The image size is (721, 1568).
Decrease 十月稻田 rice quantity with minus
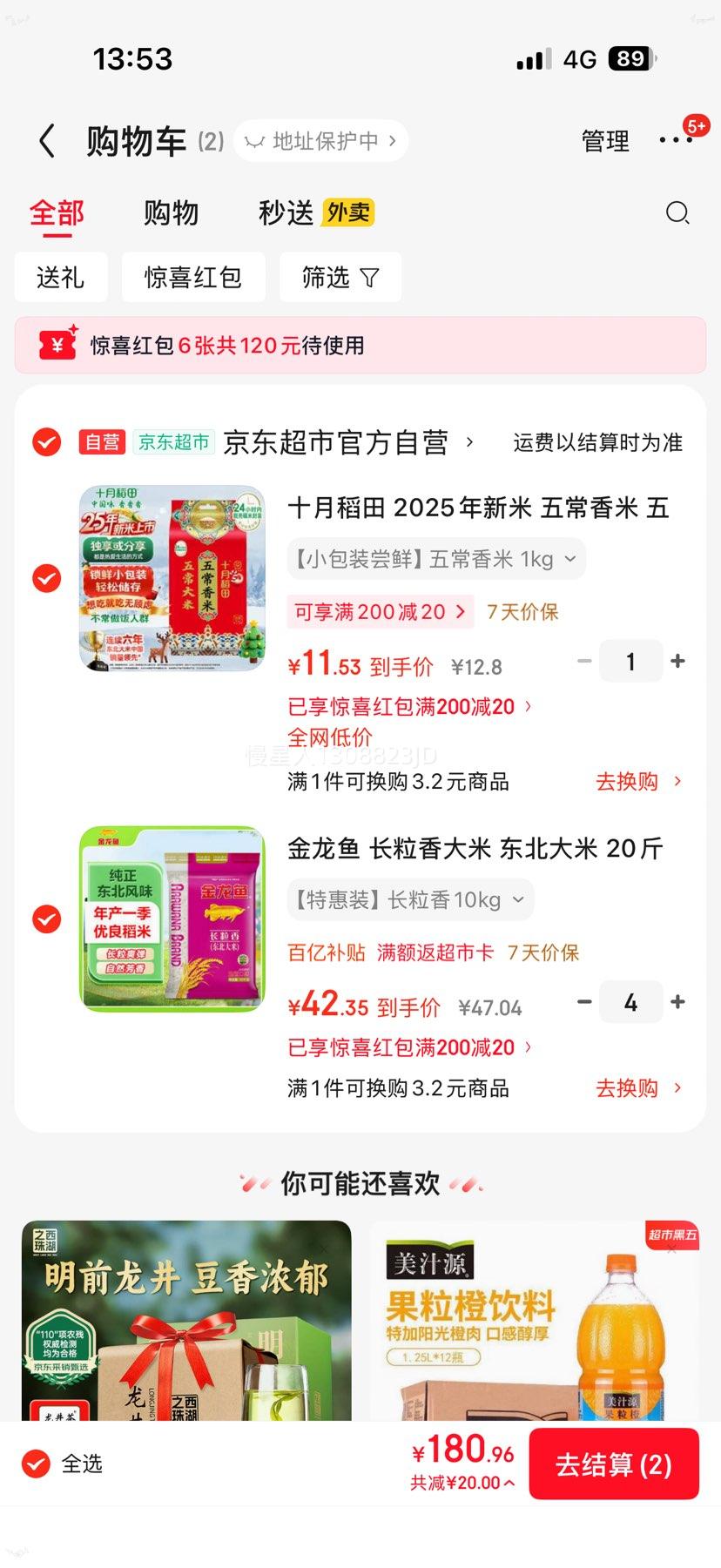pos(584,661)
